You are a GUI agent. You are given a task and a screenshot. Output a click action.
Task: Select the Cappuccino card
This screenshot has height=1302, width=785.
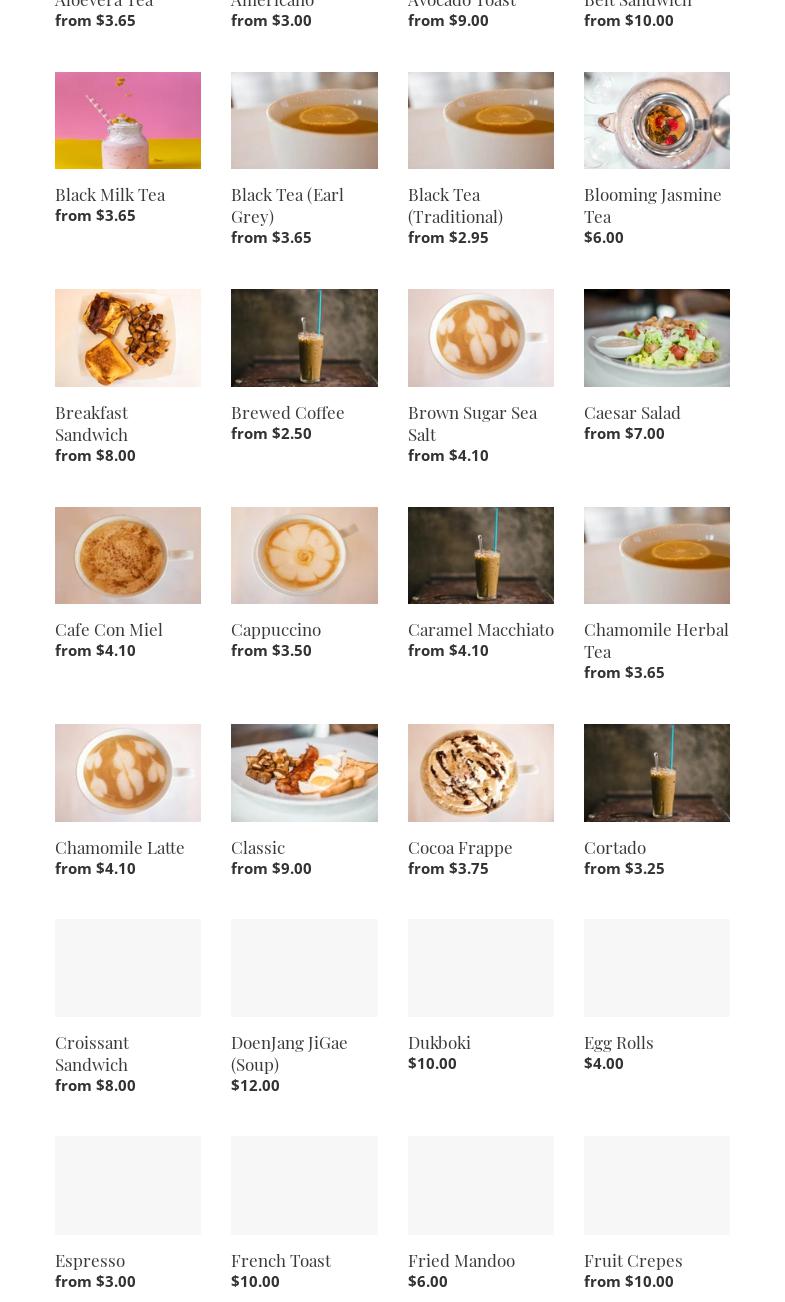click(x=304, y=556)
